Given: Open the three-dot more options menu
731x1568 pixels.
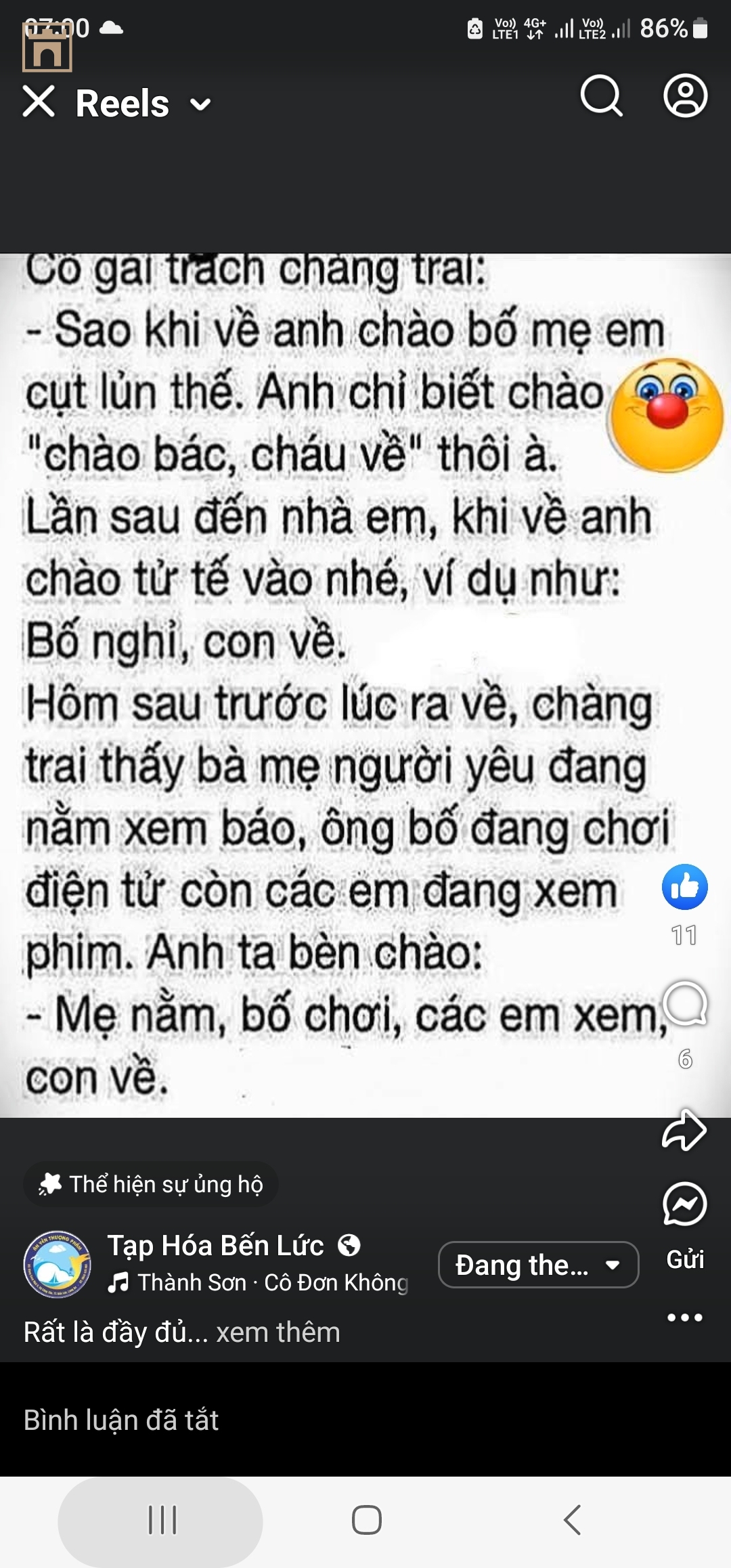Looking at the screenshot, I should pyautogui.click(x=684, y=1317).
